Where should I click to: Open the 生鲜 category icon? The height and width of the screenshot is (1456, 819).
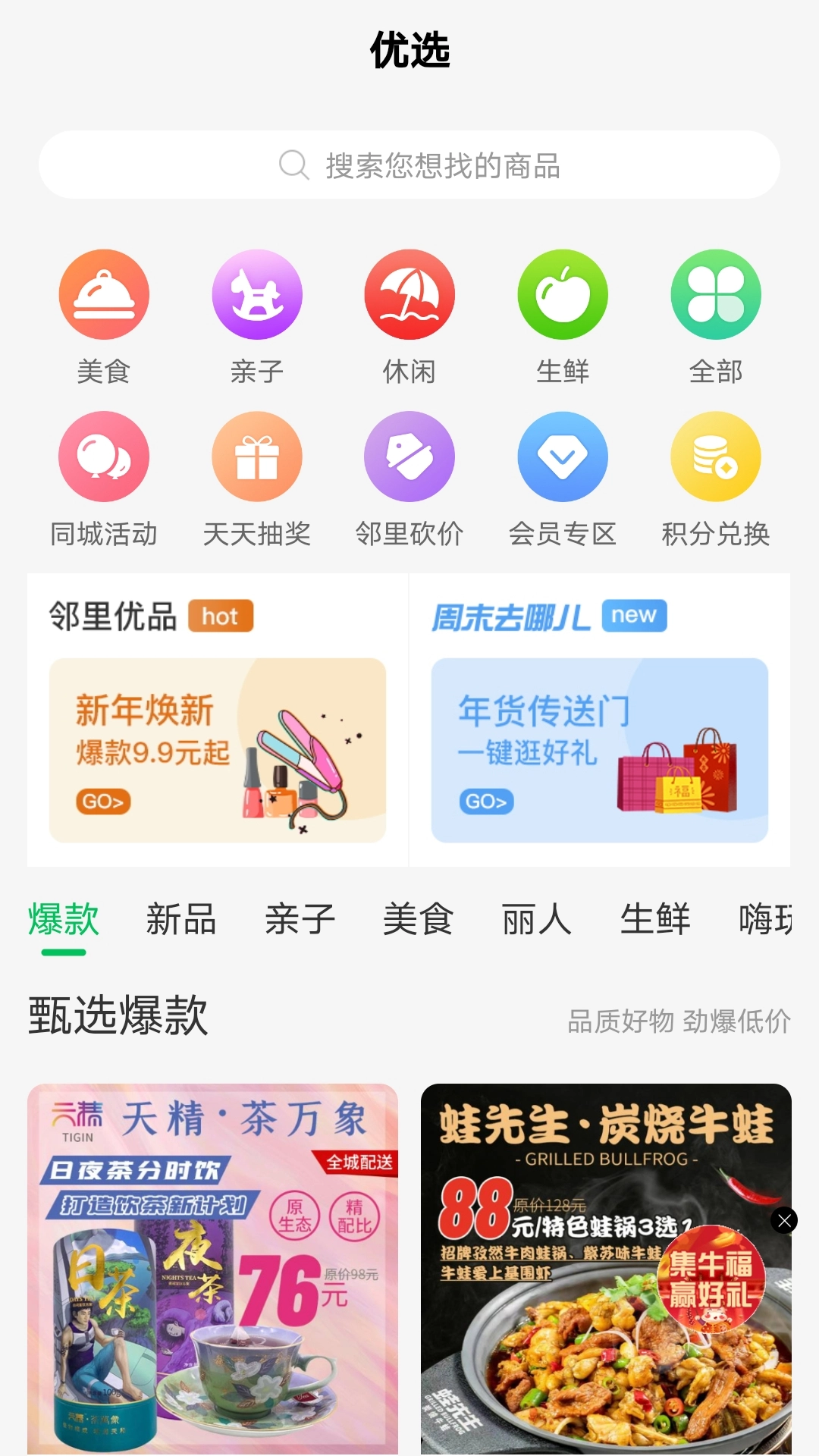(562, 294)
